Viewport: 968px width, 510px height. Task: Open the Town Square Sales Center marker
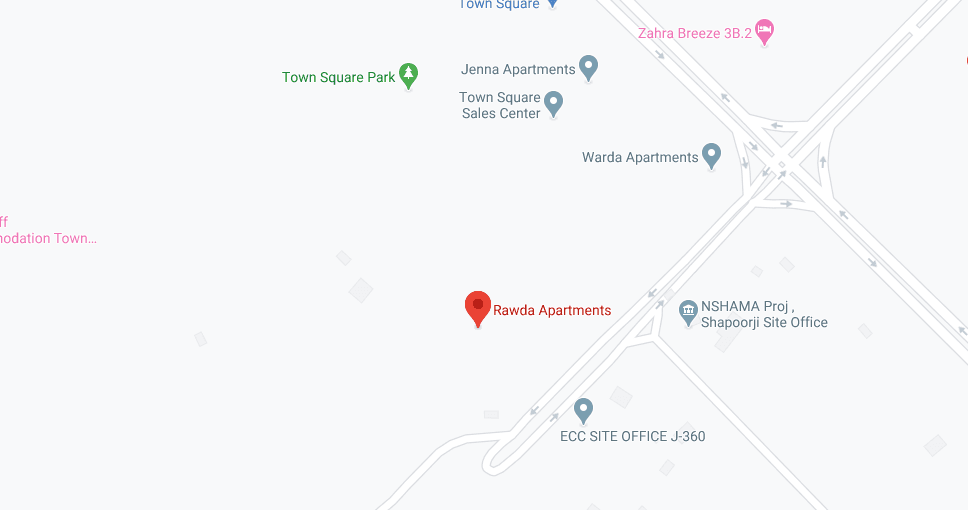553,102
